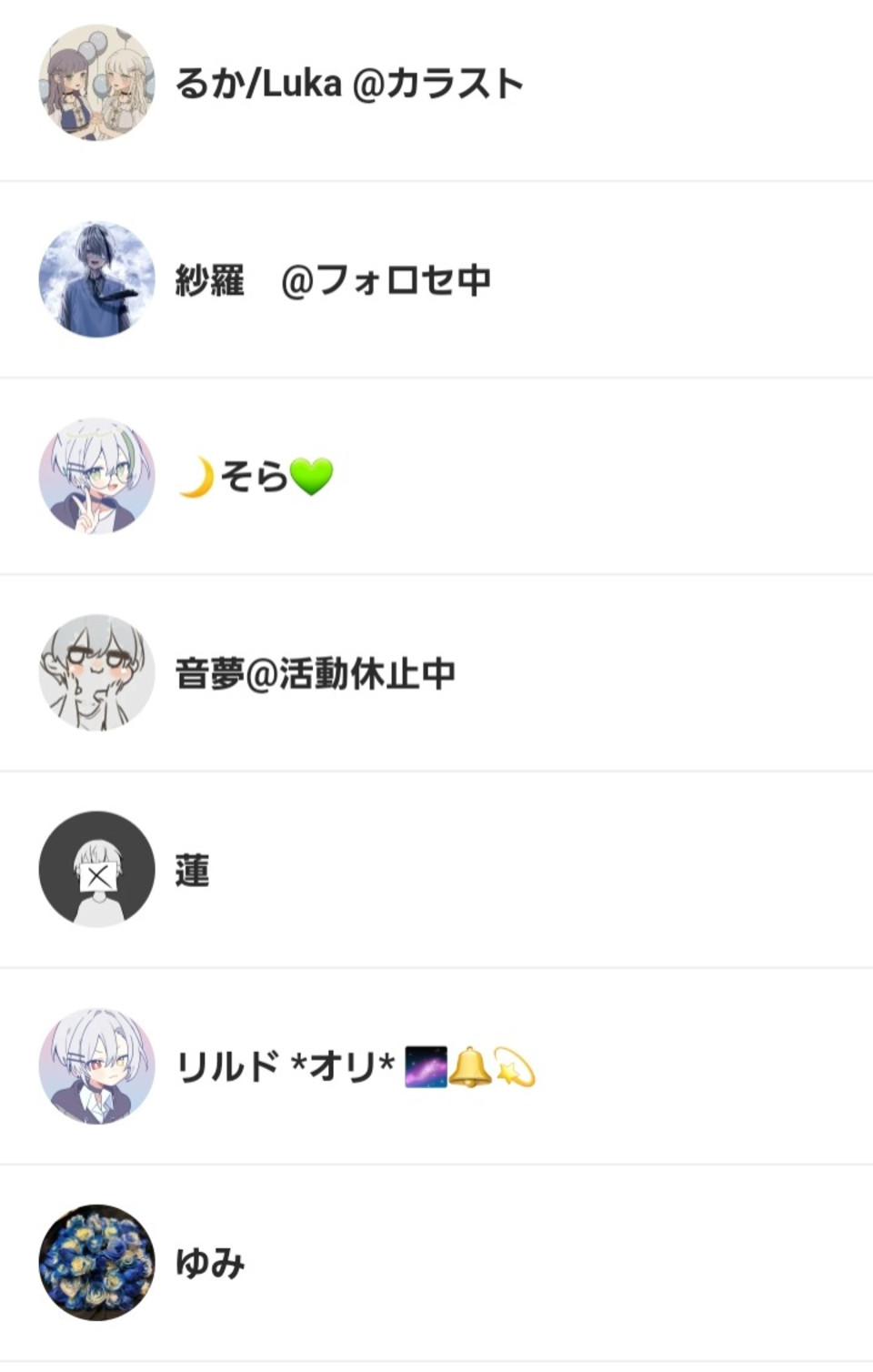Open 音夢@活動休止中 from the list

pos(315,673)
